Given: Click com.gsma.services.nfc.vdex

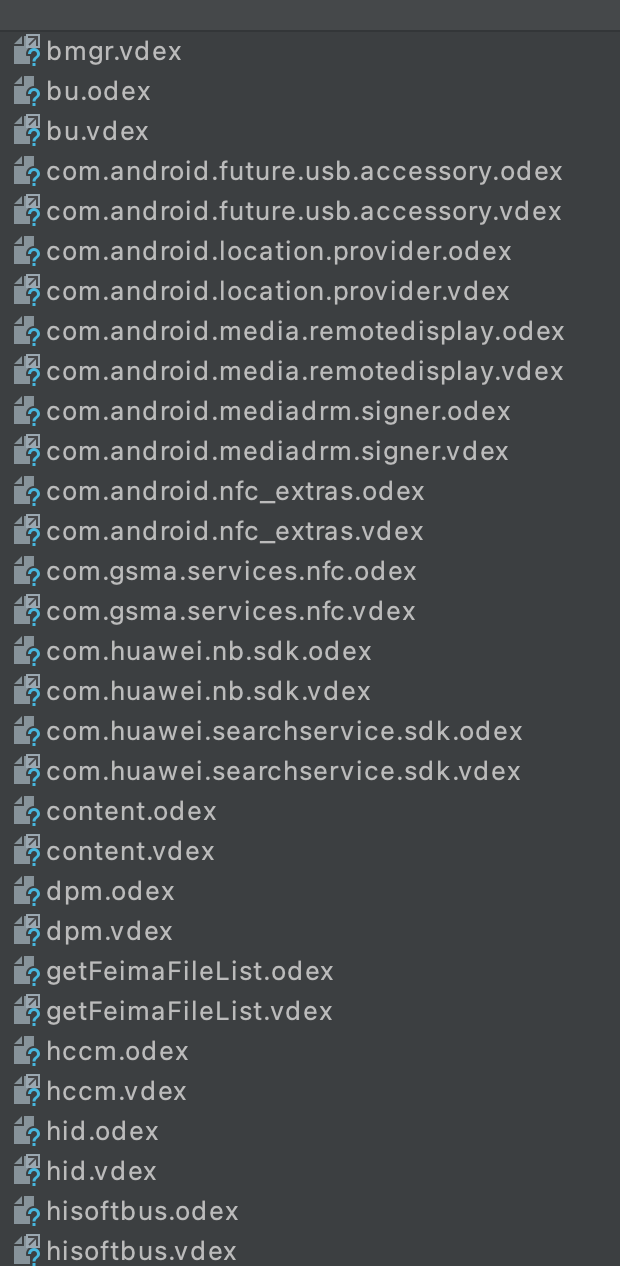Looking at the screenshot, I should click(x=230, y=611).
